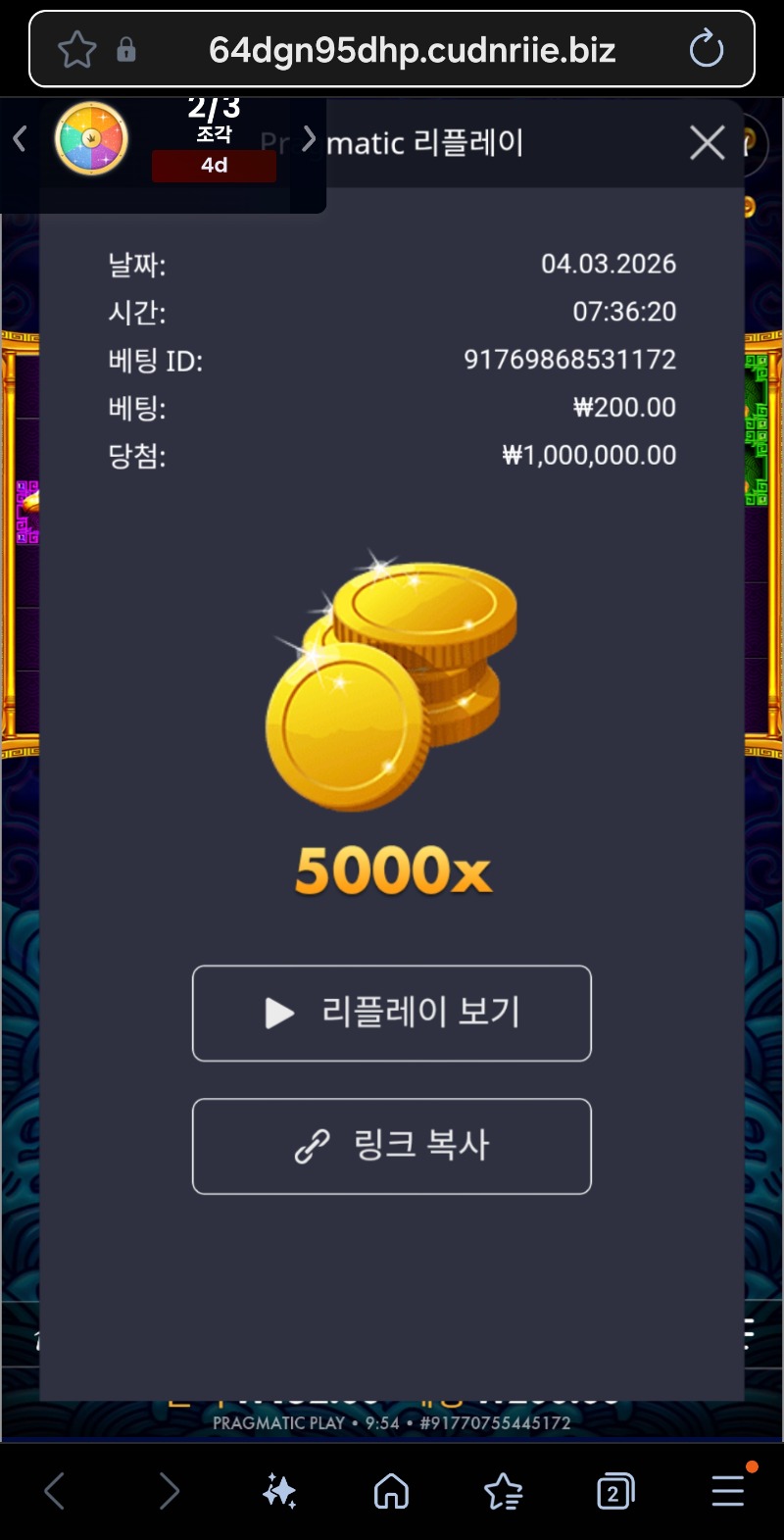Image resolution: width=784 pixels, height=1540 pixels.
Task: Show the previous promo widget item
Action: tap(20, 140)
